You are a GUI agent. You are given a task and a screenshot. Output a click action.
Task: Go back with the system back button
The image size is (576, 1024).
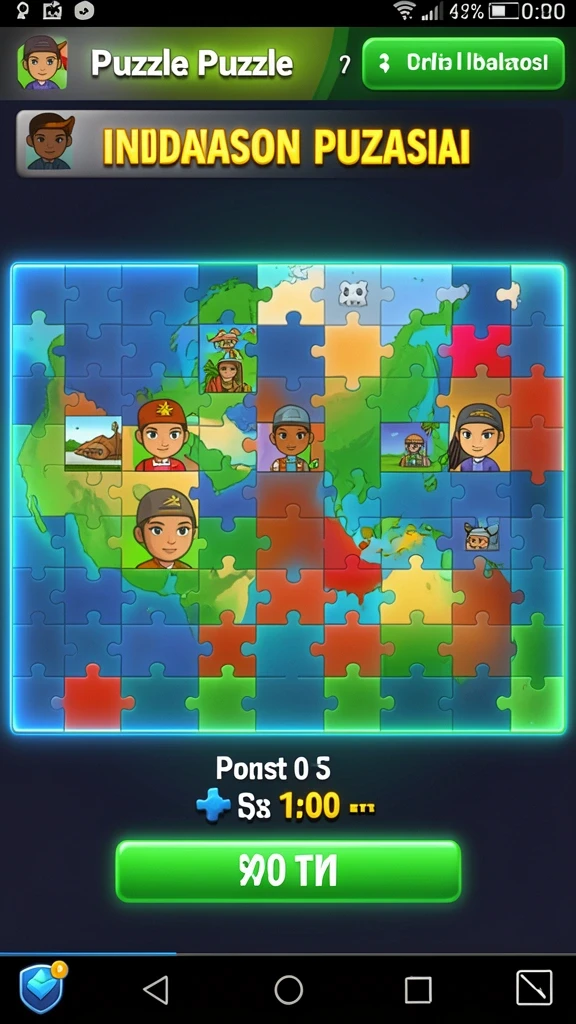pyautogui.click(x=156, y=990)
